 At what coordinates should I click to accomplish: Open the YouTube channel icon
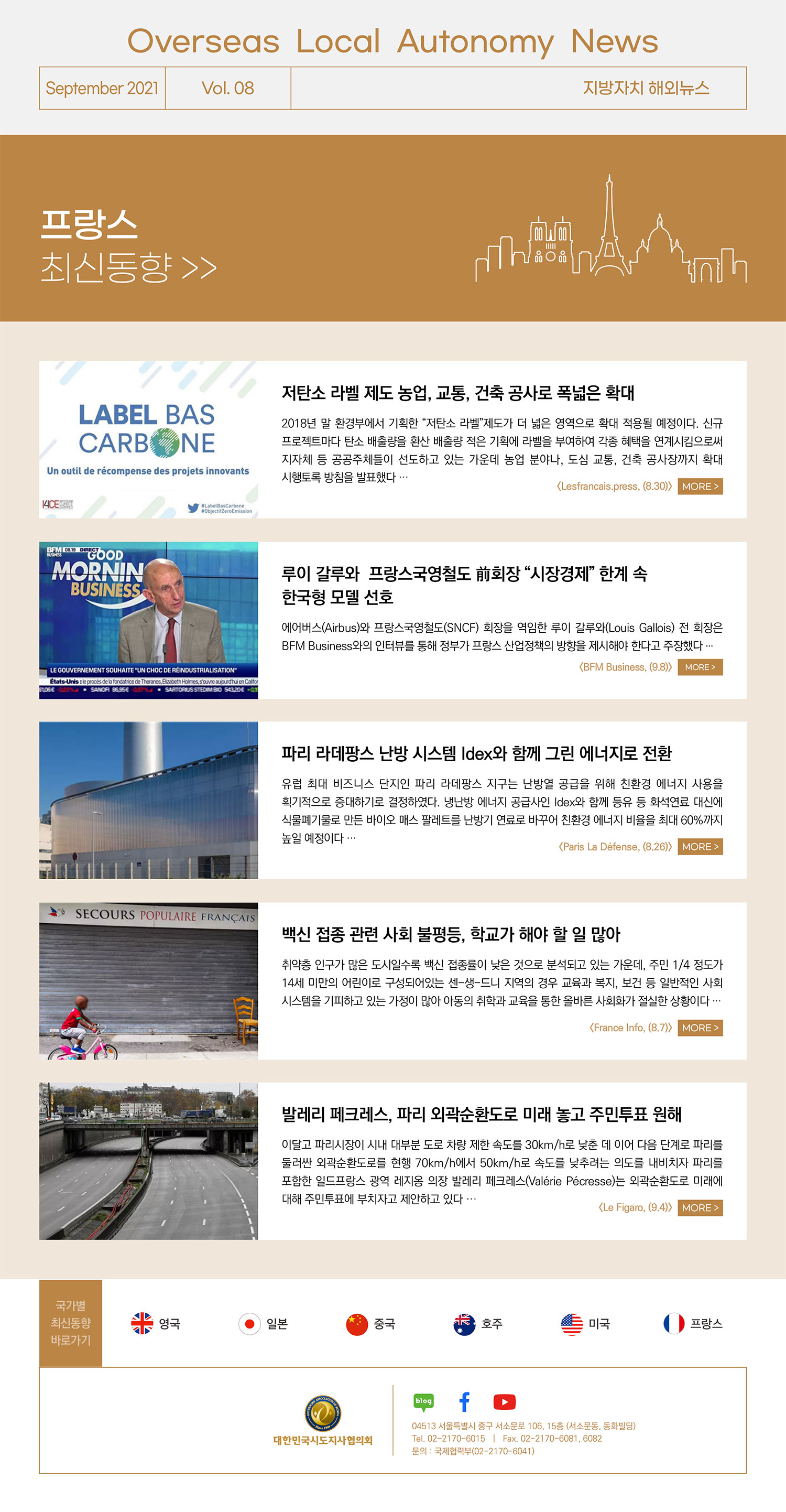coord(505,1402)
